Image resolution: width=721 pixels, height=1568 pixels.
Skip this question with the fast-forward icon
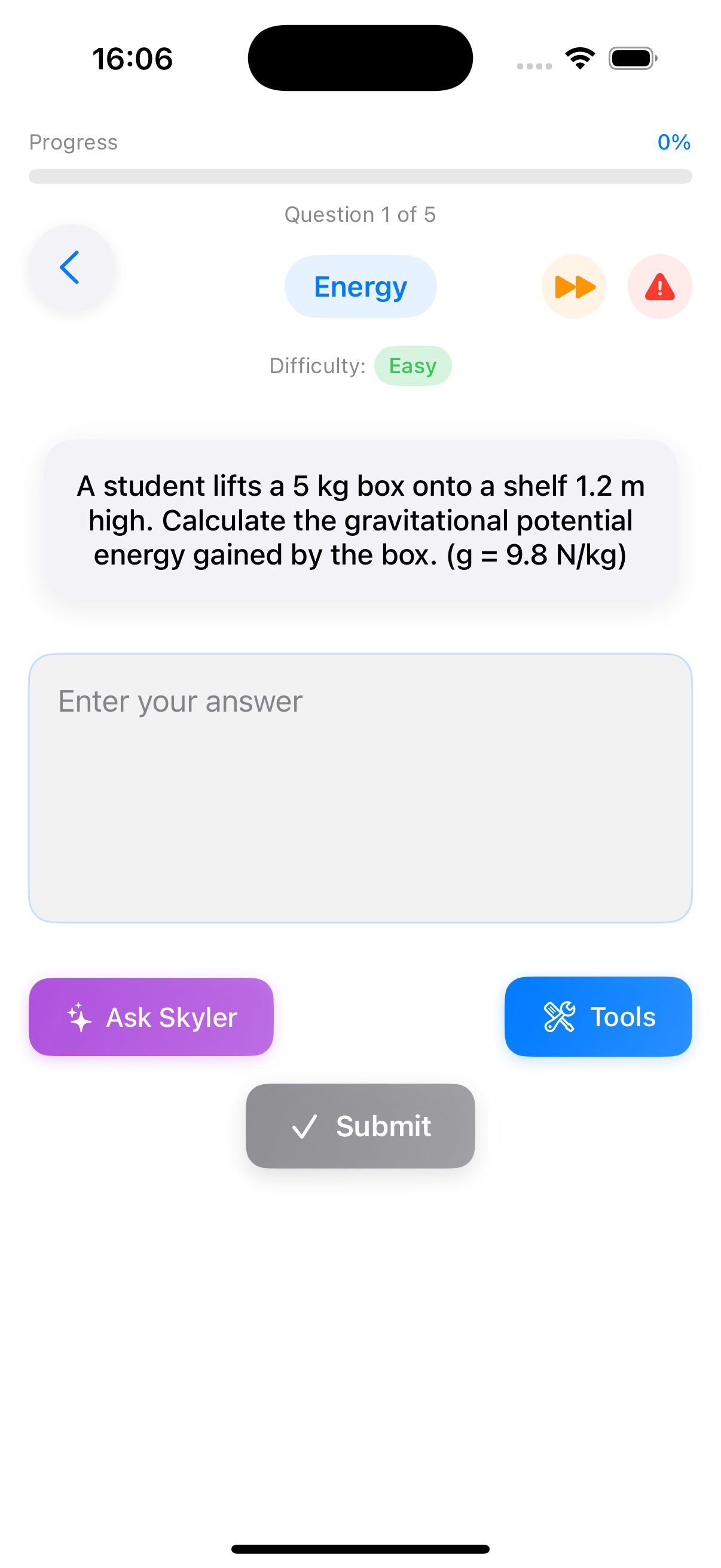pyautogui.click(x=574, y=286)
